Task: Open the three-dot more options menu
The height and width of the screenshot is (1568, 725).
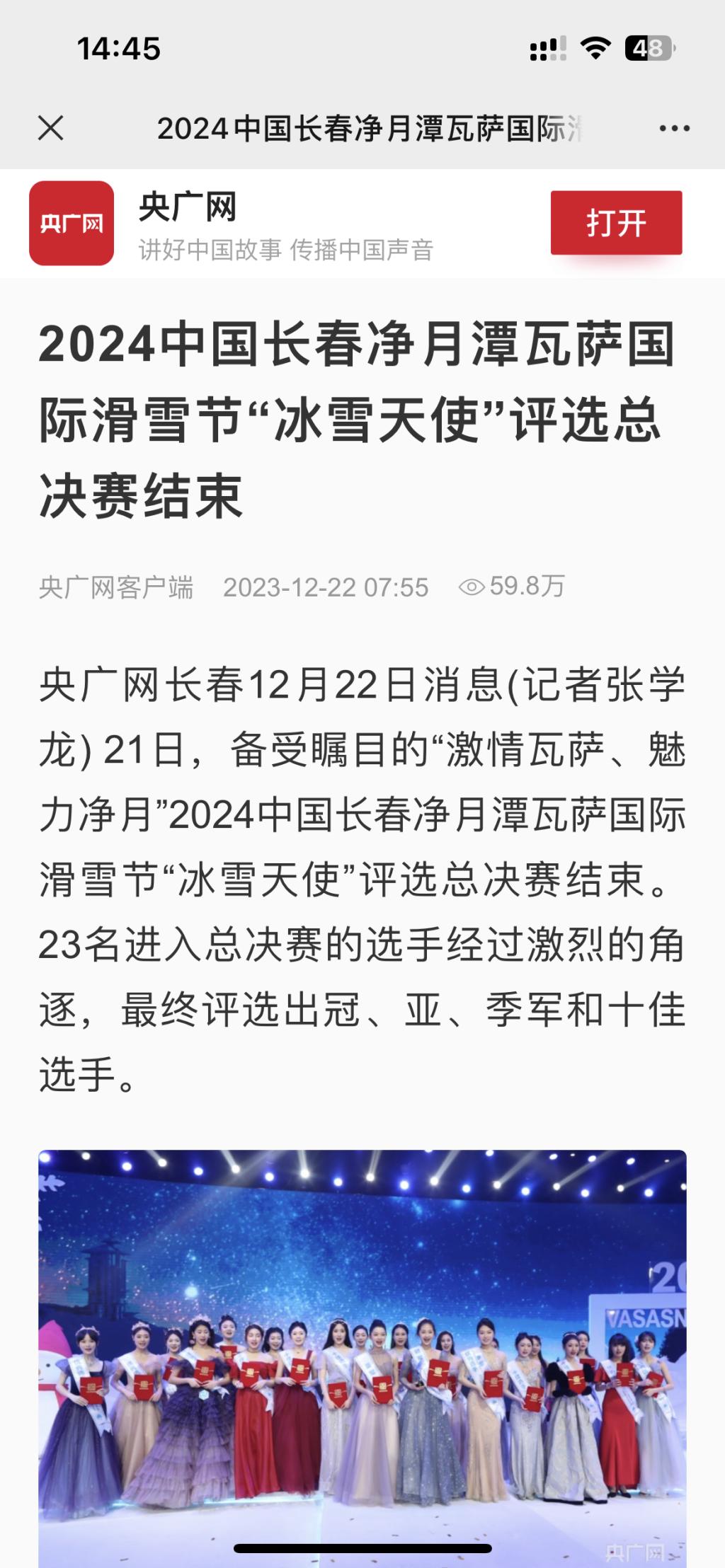Action: [674, 128]
